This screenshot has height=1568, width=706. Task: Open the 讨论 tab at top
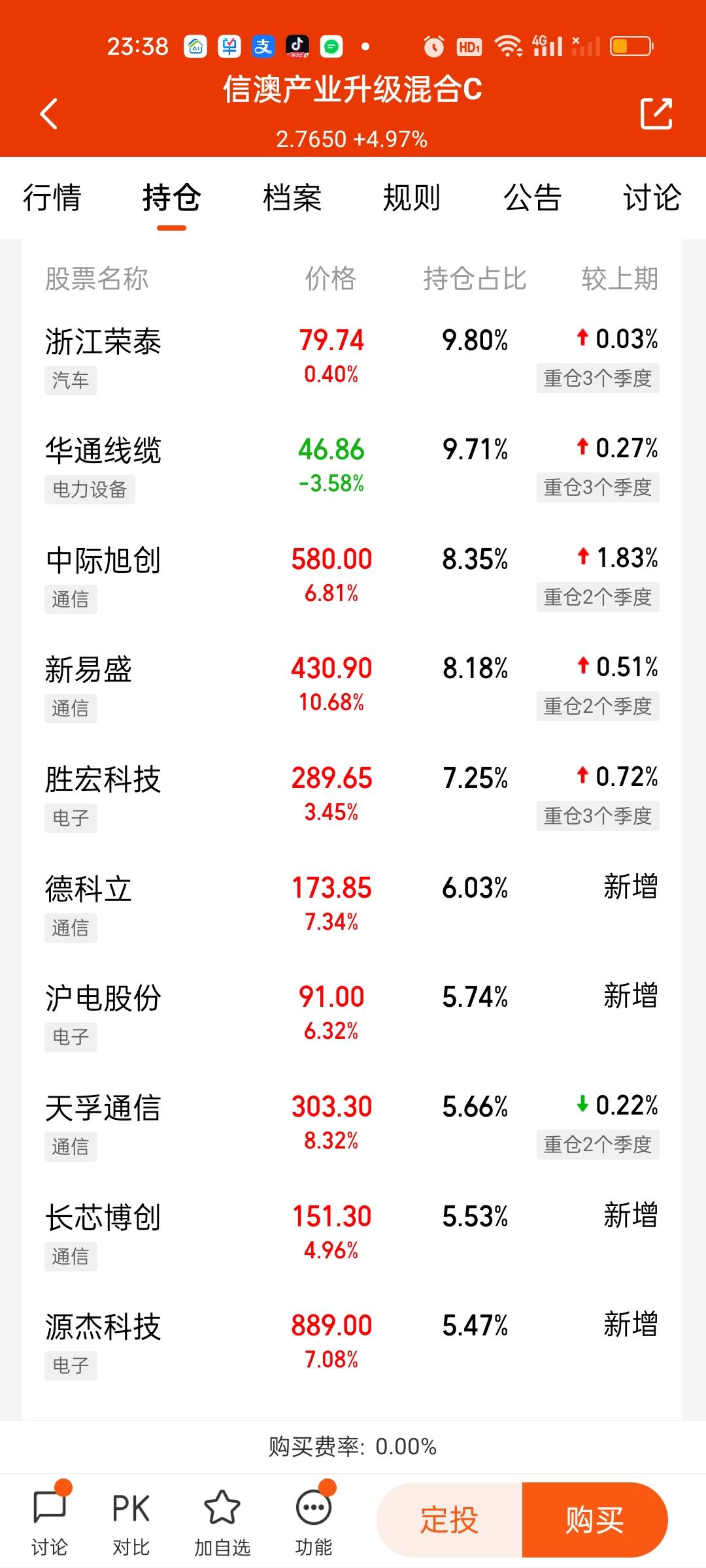click(652, 198)
